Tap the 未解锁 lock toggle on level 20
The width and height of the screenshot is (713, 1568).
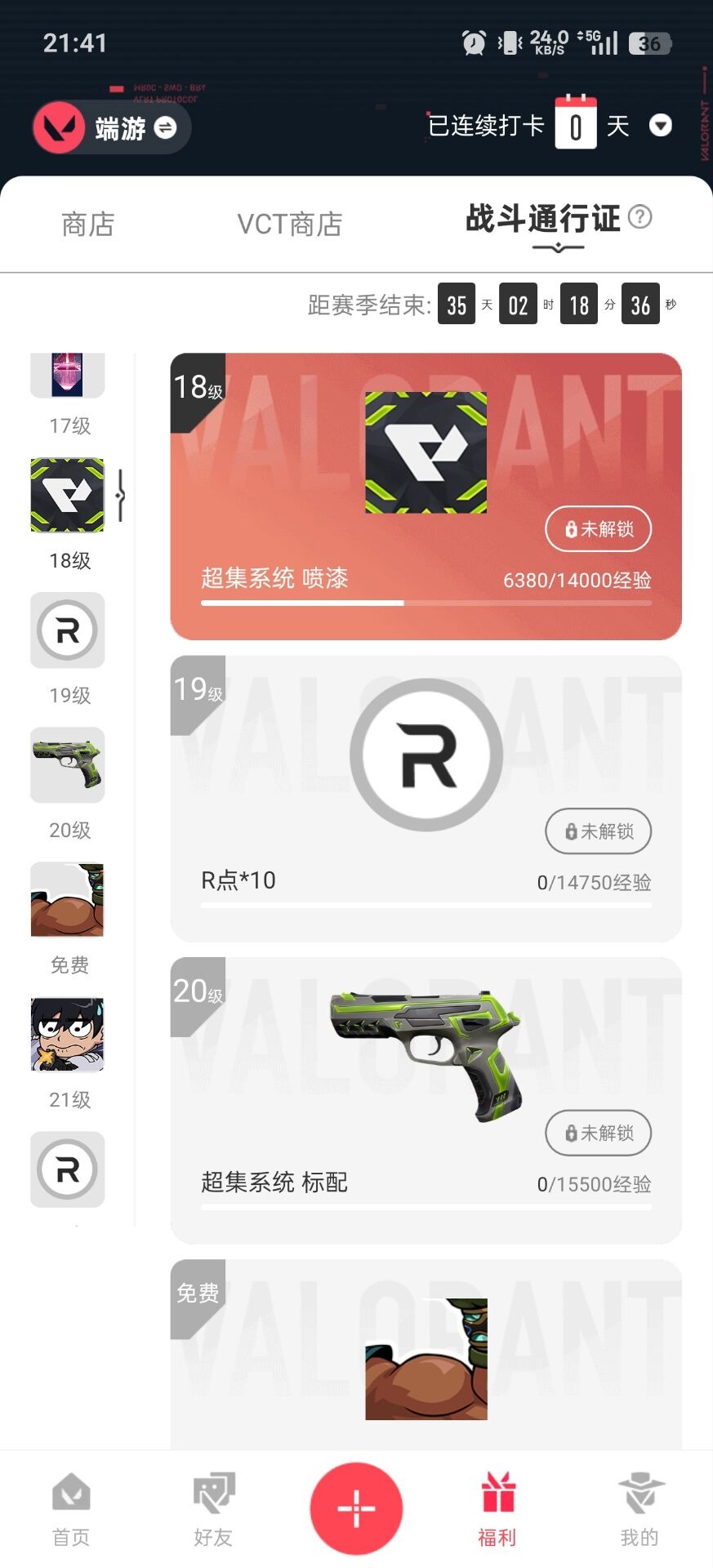(x=597, y=1134)
